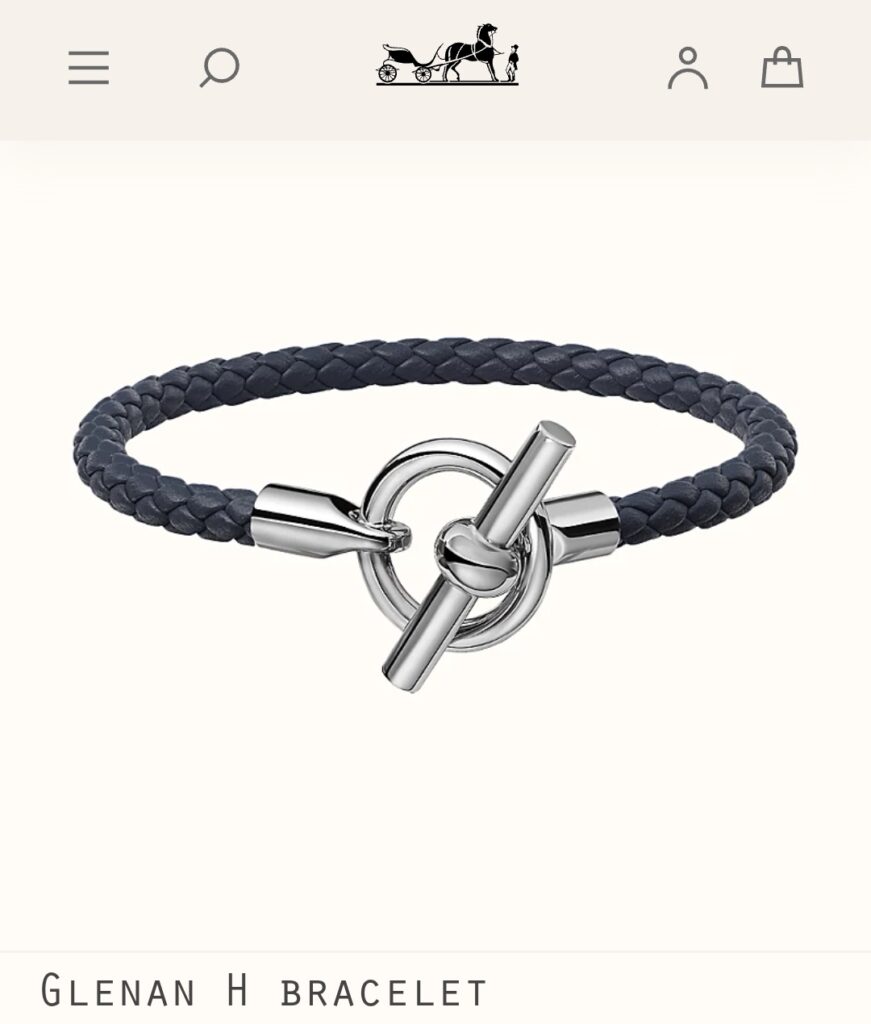The width and height of the screenshot is (871, 1024).
Task: Open the shopping bag
Action: point(782,68)
